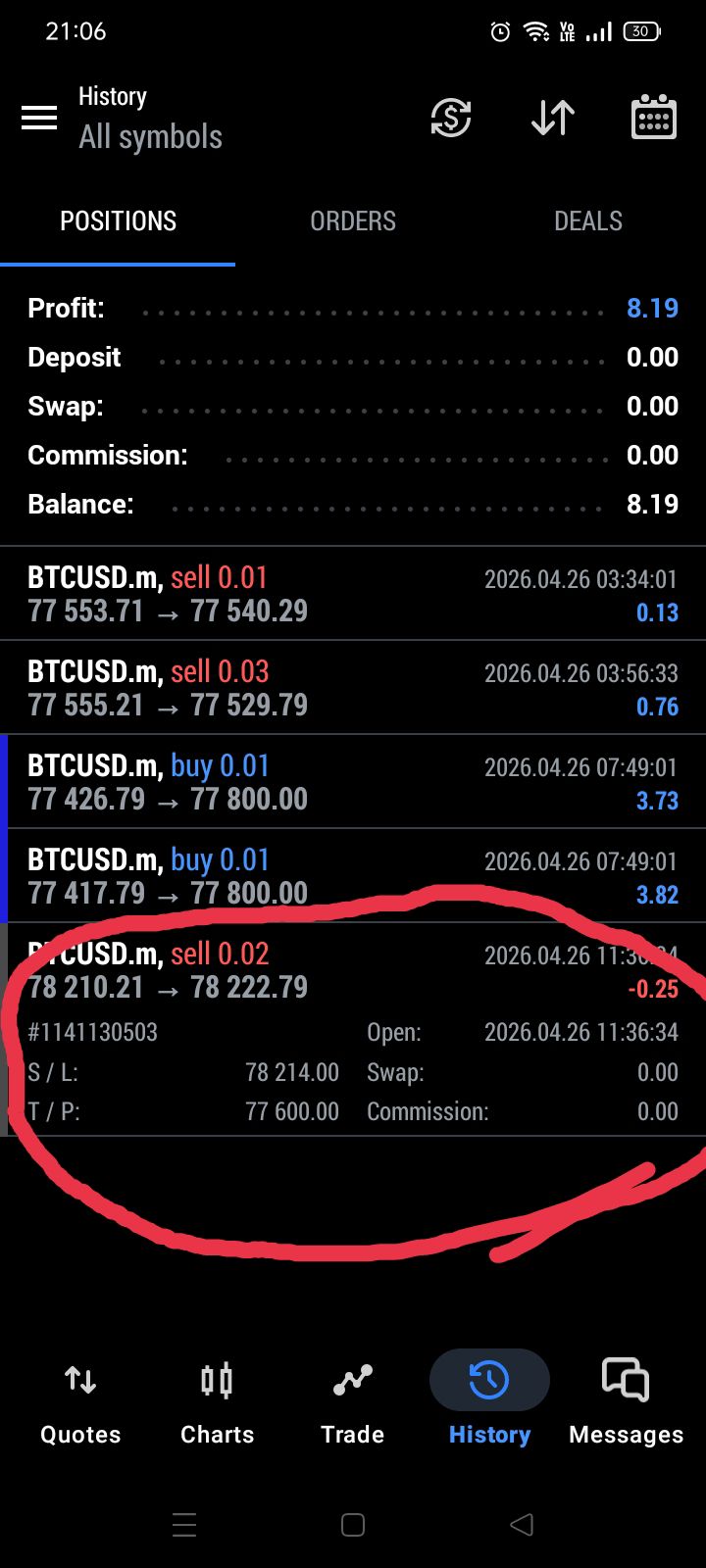The height and width of the screenshot is (1568, 706).
Task: Change the history sort order
Action: pyautogui.click(x=553, y=119)
